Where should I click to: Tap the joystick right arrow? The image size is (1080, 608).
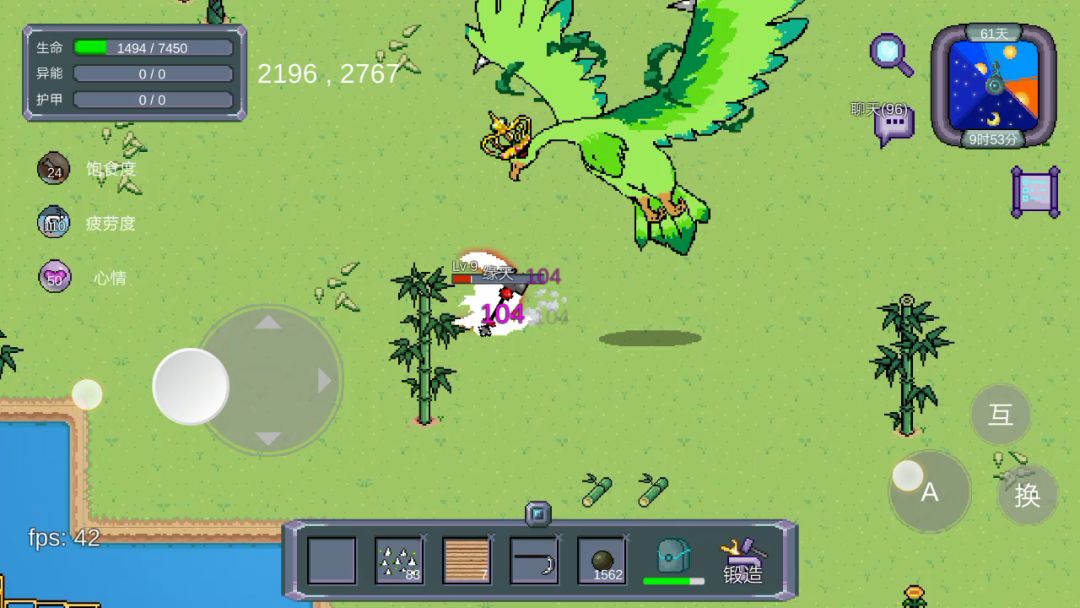click(x=323, y=380)
